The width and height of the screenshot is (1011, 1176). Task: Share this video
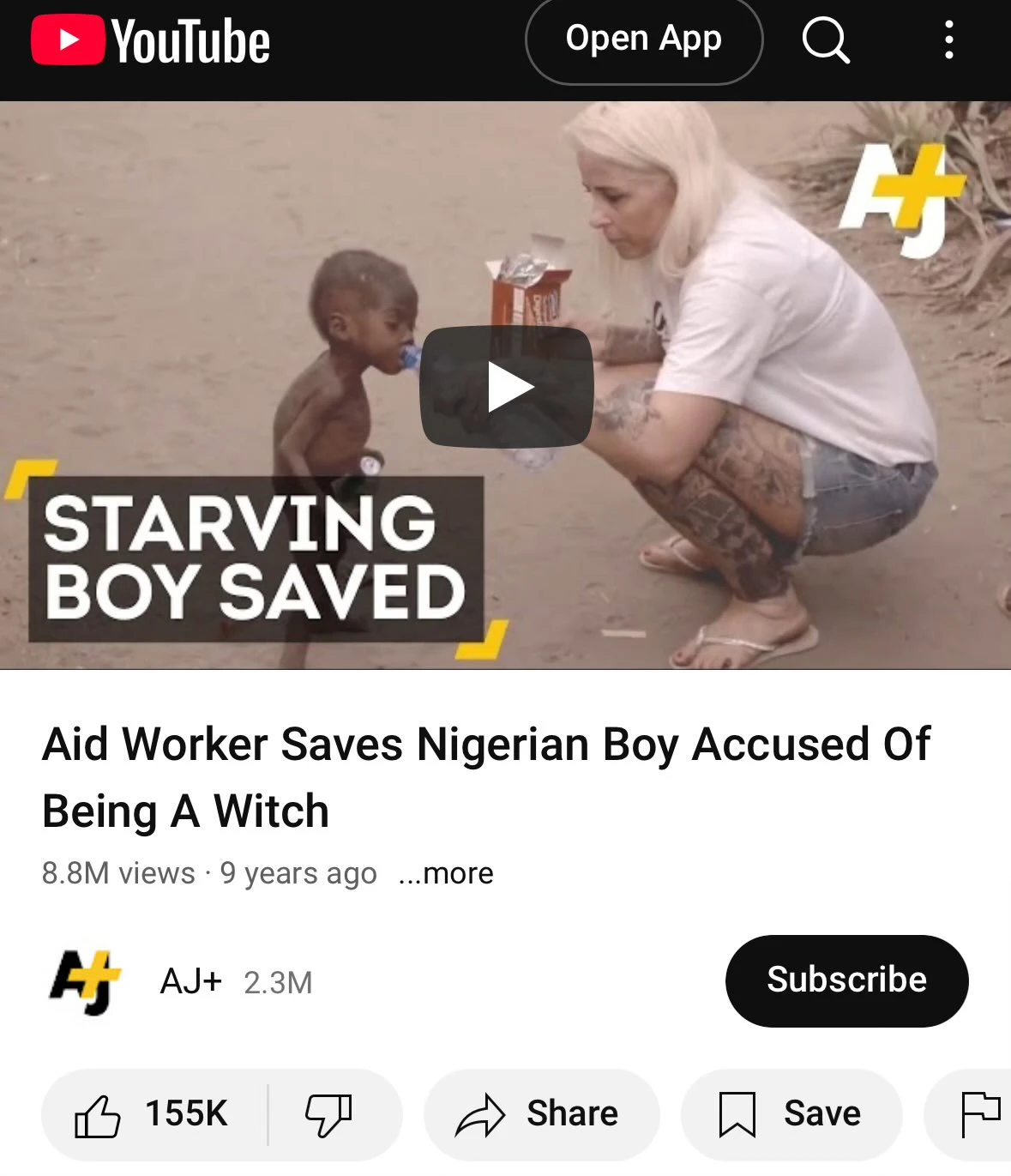click(539, 1114)
